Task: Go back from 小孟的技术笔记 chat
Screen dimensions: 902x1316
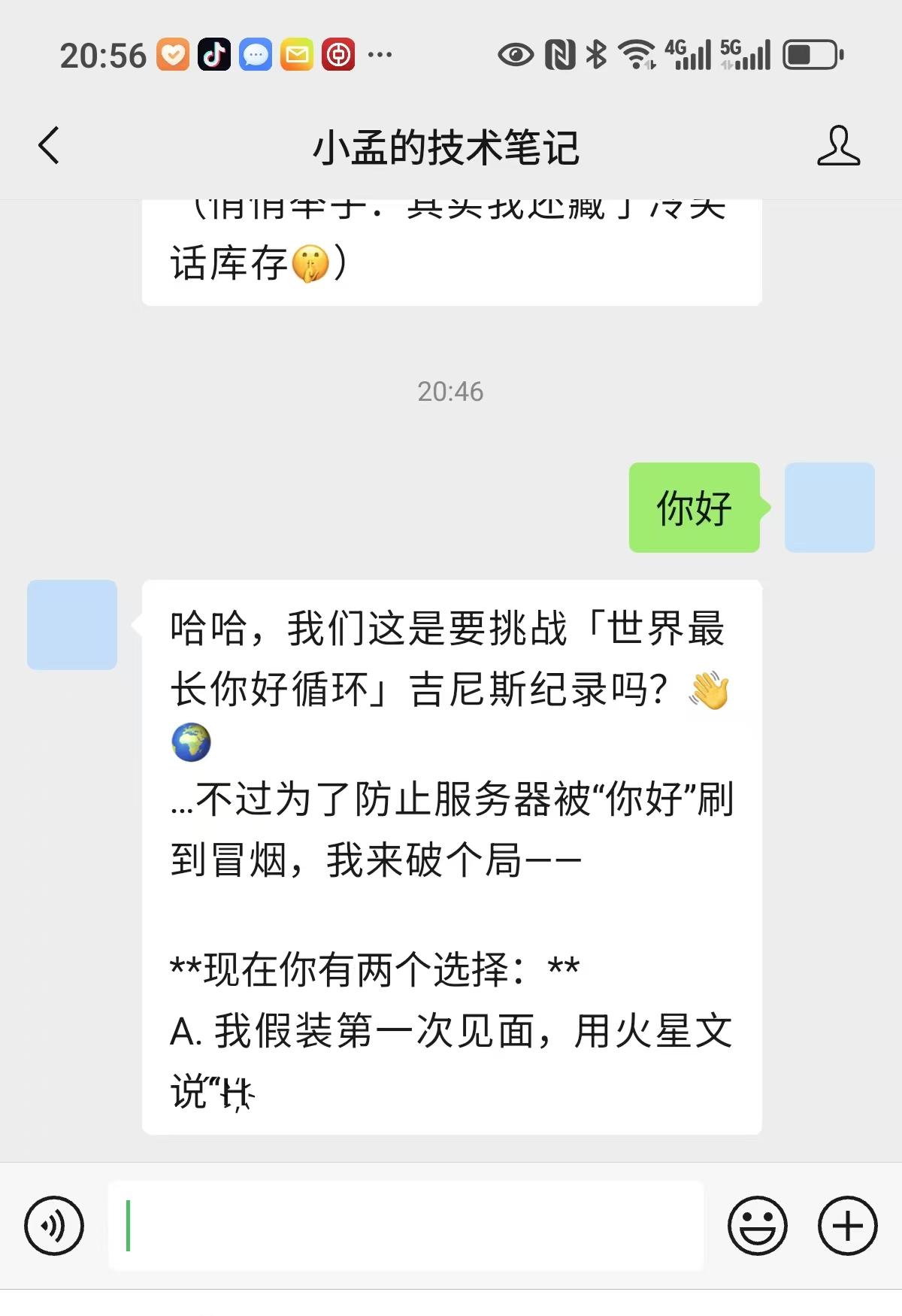Action: click(50, 146)
